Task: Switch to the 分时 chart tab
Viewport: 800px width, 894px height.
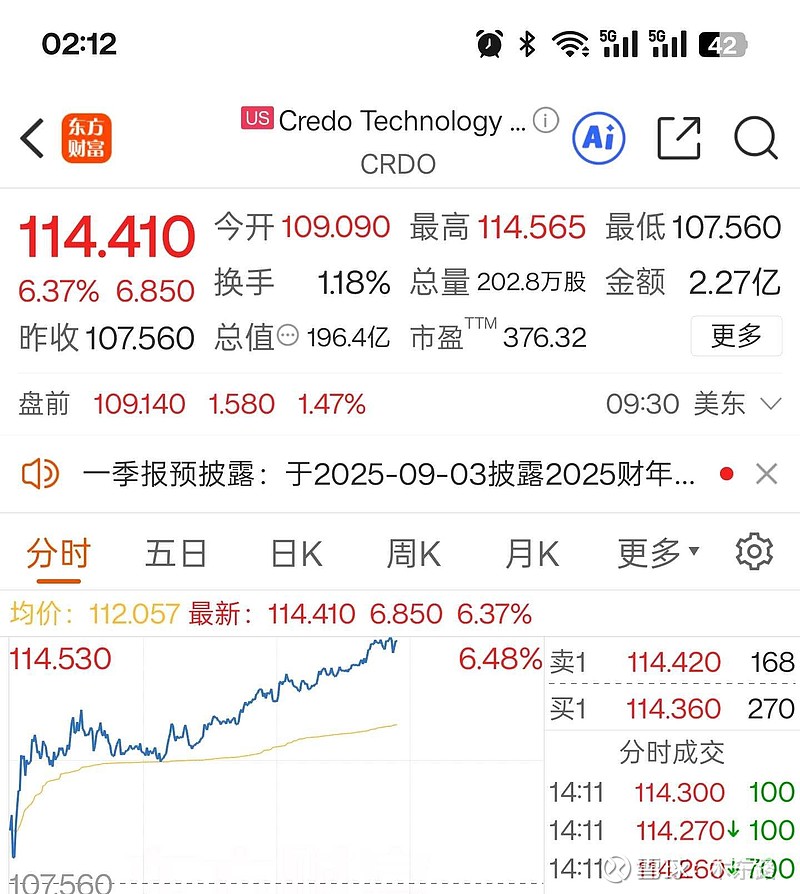Action: [x=59, y=553]
